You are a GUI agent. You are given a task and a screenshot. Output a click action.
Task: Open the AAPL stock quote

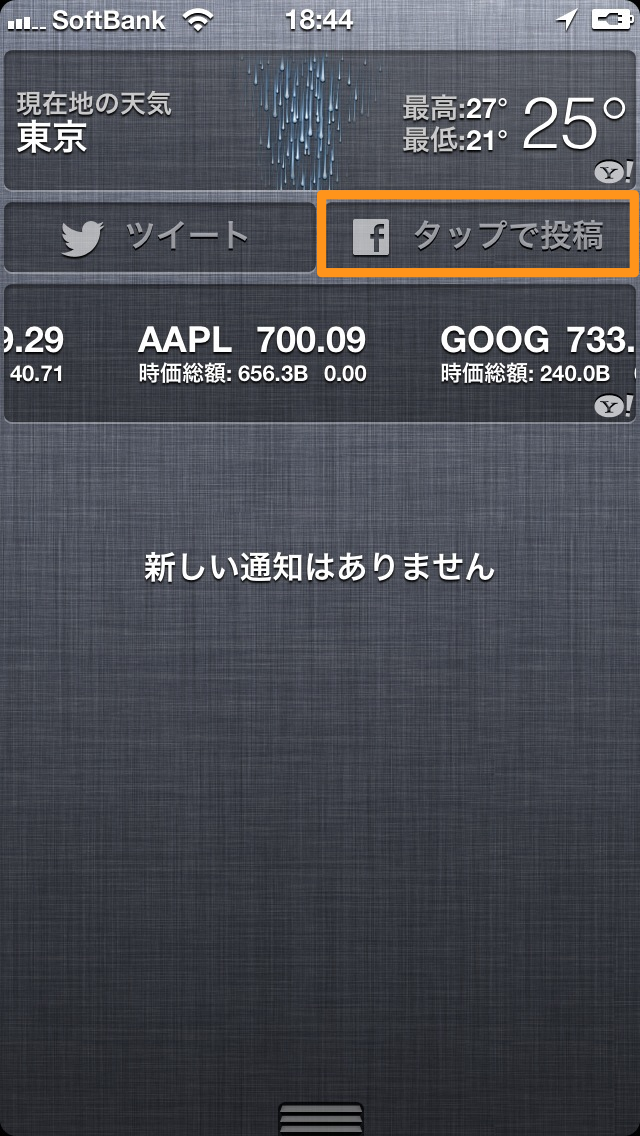pyautogui.click(x=252, y=353)
